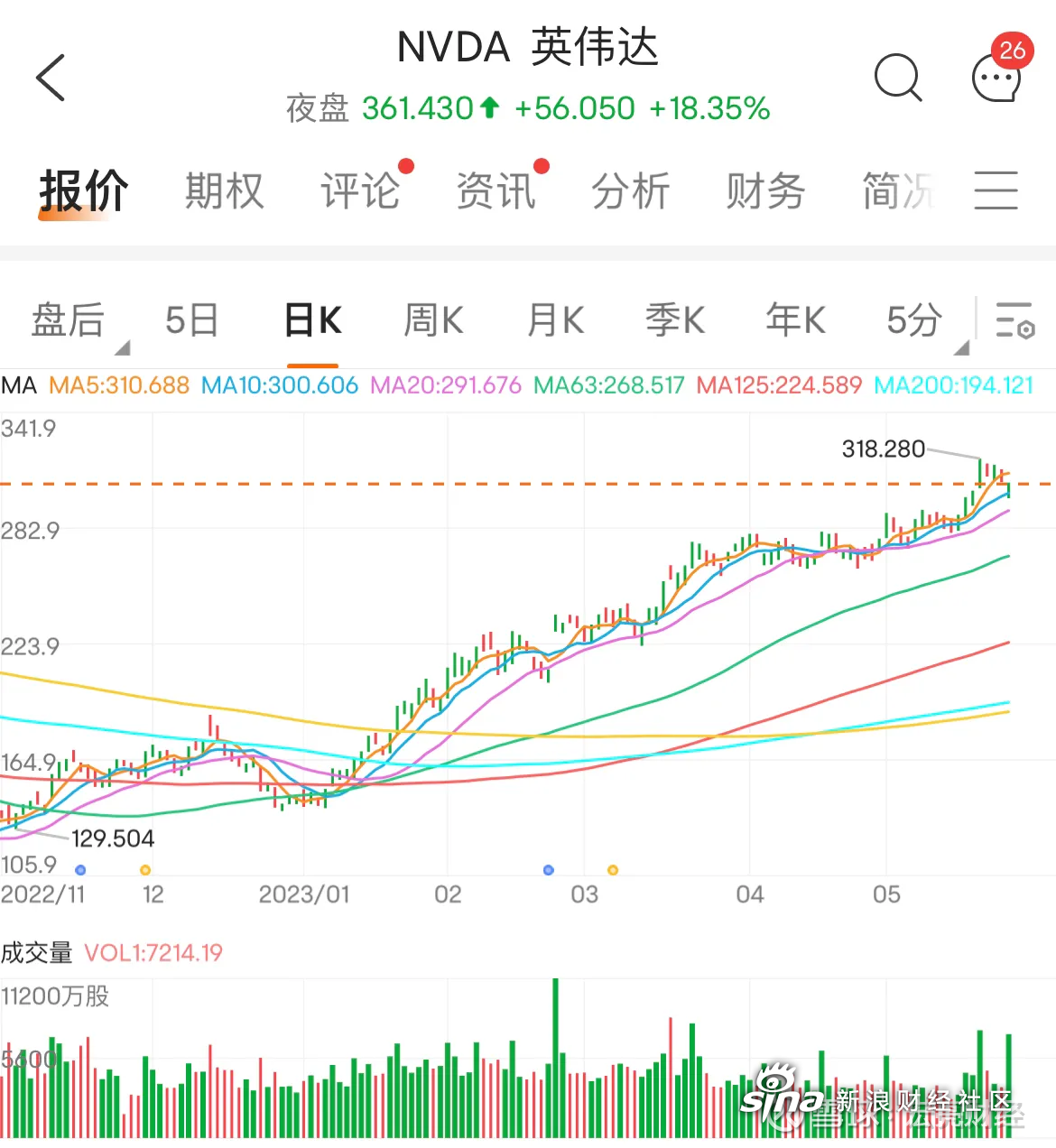The image size is (1056, 1148).
Task: Switch to the 财务 tab
Action: [x=765, y=191]
